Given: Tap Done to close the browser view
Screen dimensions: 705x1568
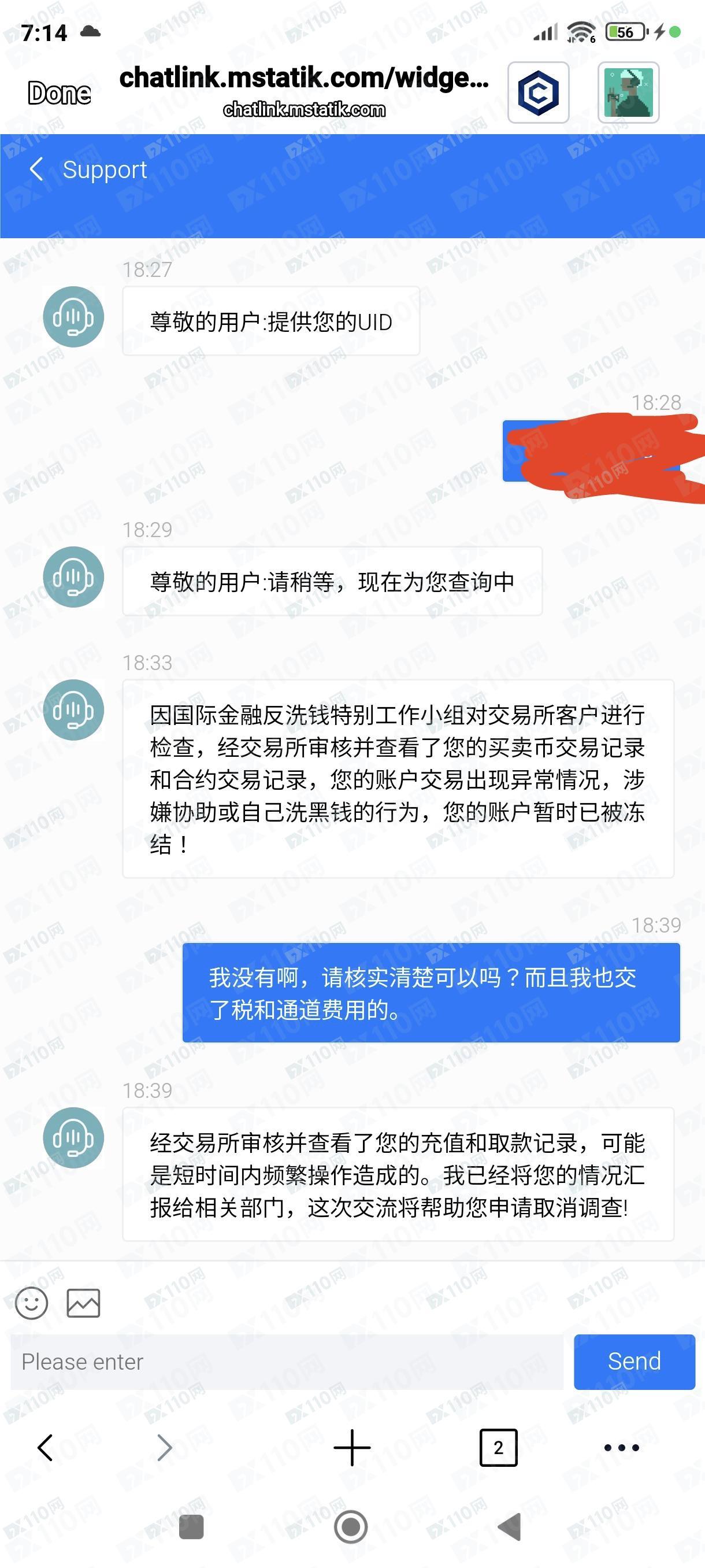Looking at the screenshot, I should 59,93.
